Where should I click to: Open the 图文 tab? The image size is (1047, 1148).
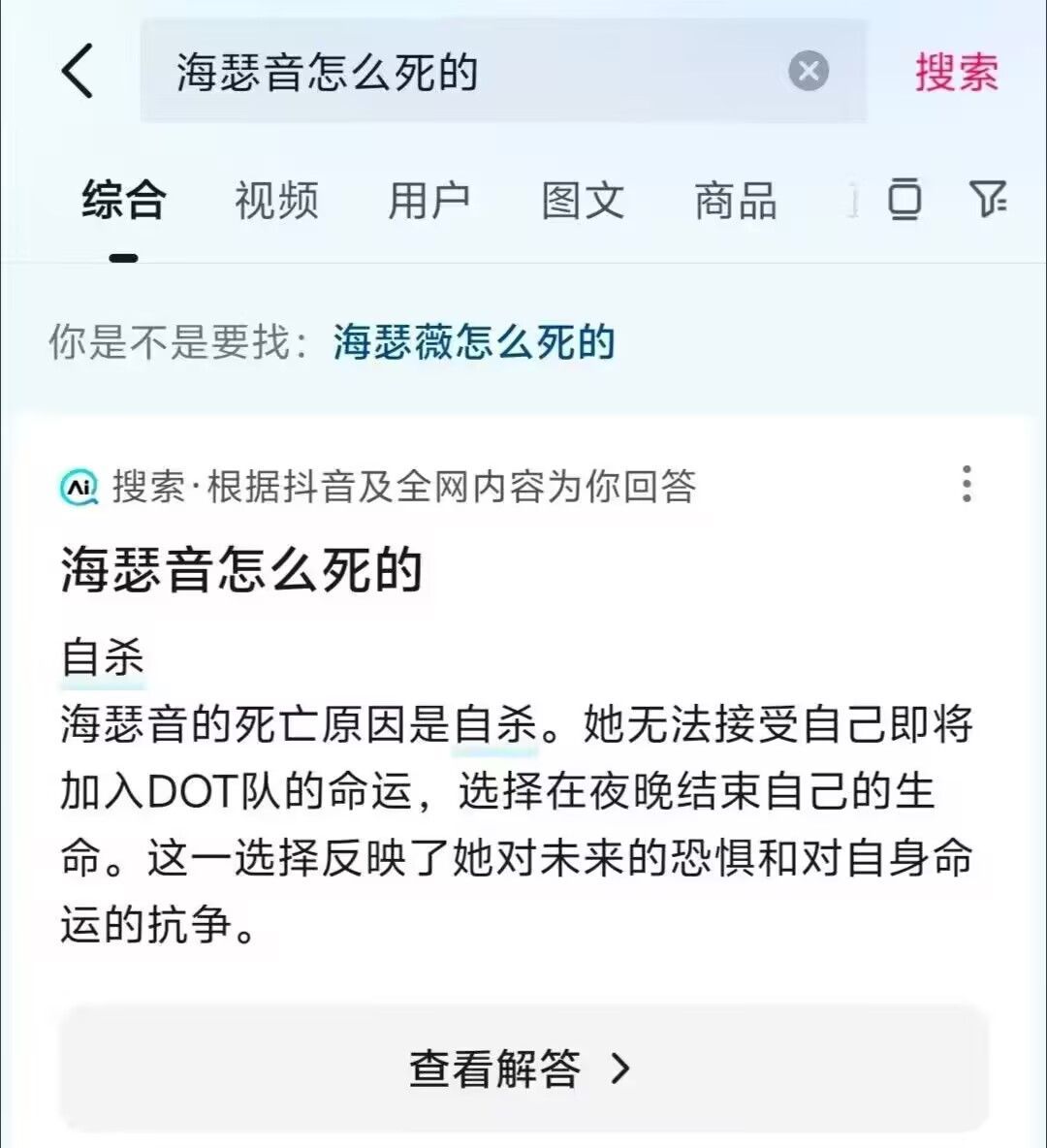583,201
